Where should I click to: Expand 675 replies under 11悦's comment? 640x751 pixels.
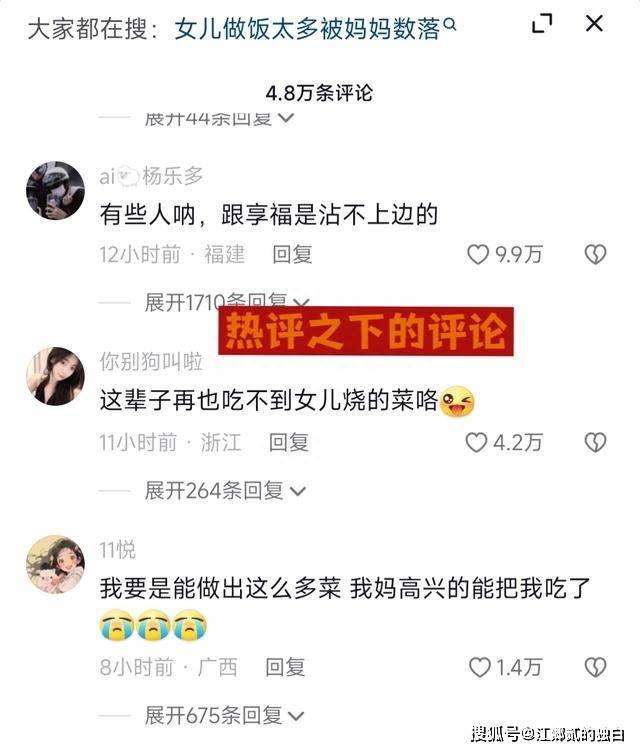click(x=224, y=715)
